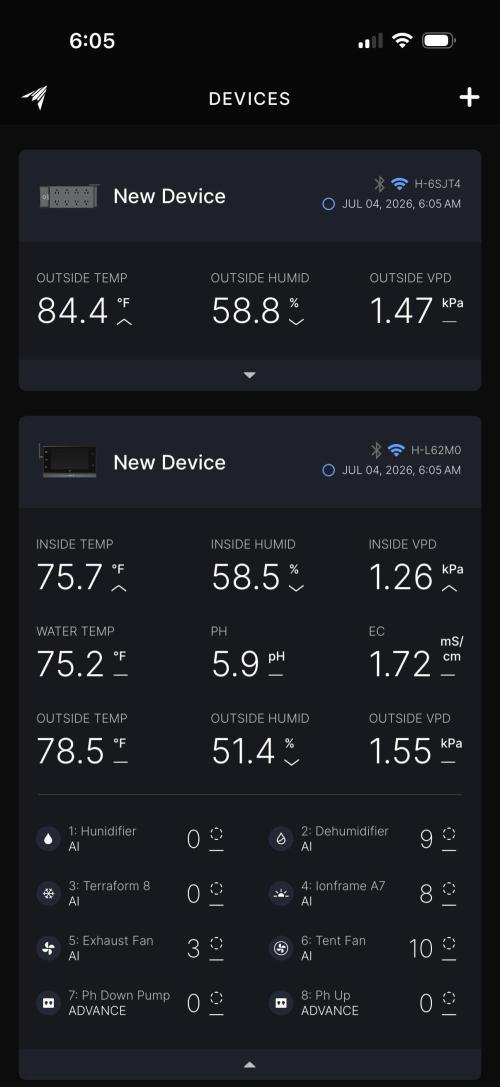500x1087 pixels.
Task: Collapse the H-L62M0 device card
Action: tap(250, 1064)
